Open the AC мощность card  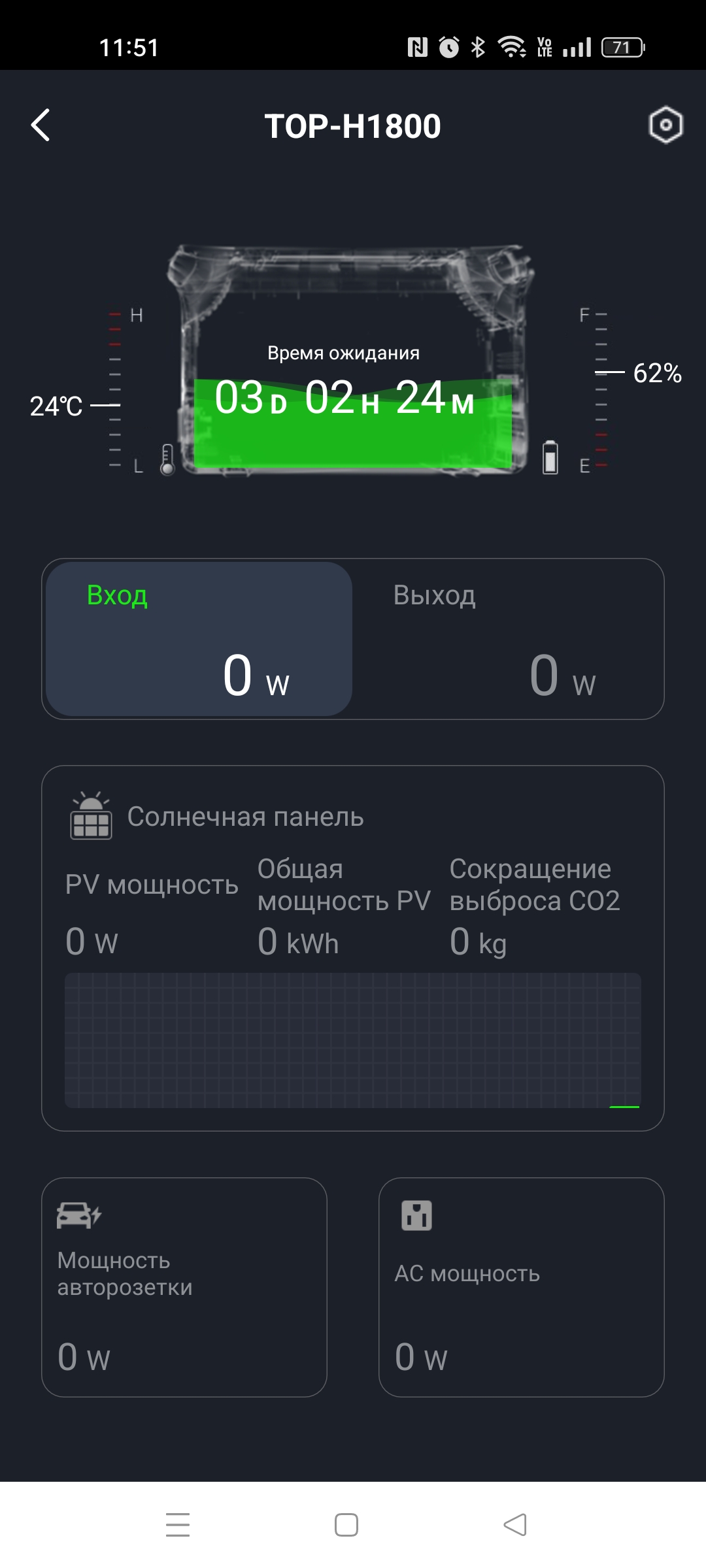(521, 1287)
